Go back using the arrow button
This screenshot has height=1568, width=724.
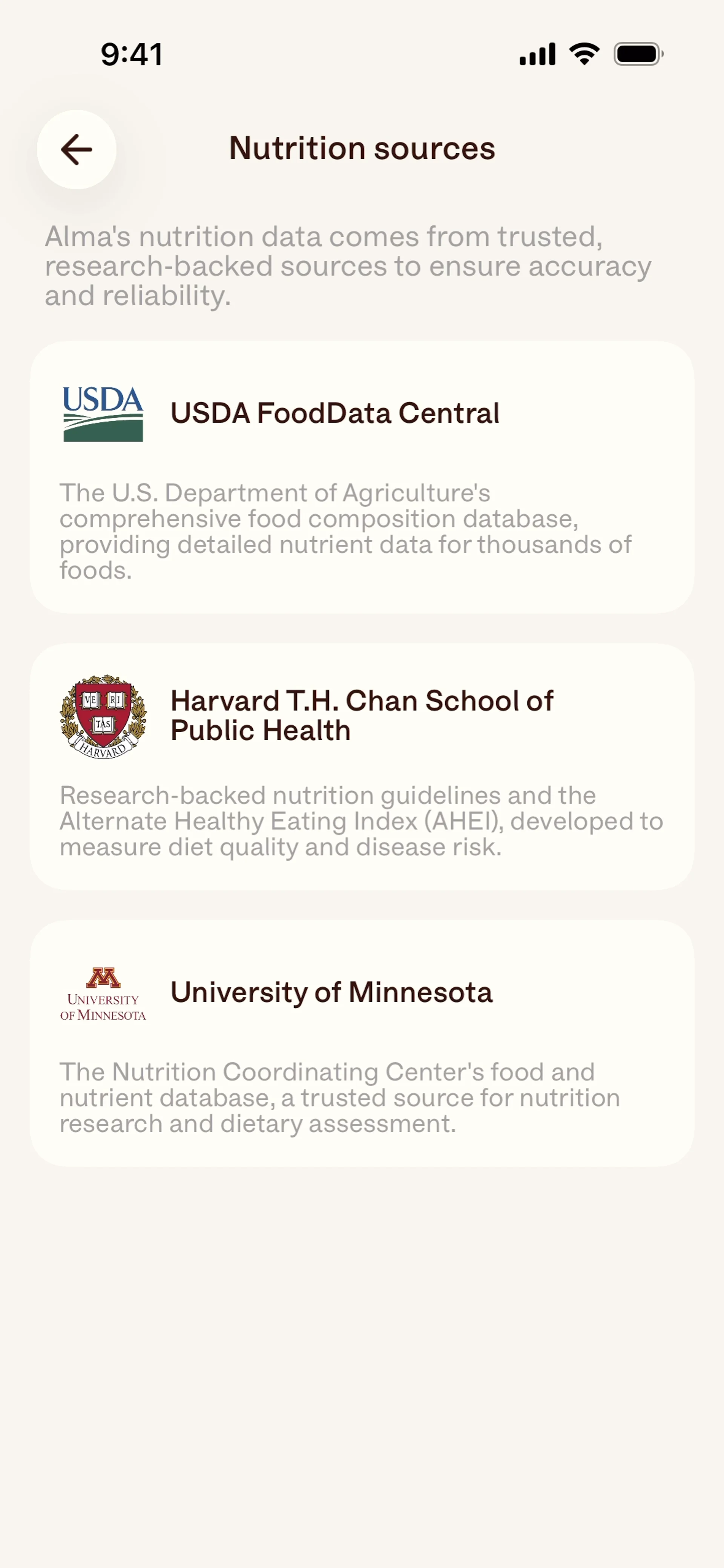click(77, 150)
